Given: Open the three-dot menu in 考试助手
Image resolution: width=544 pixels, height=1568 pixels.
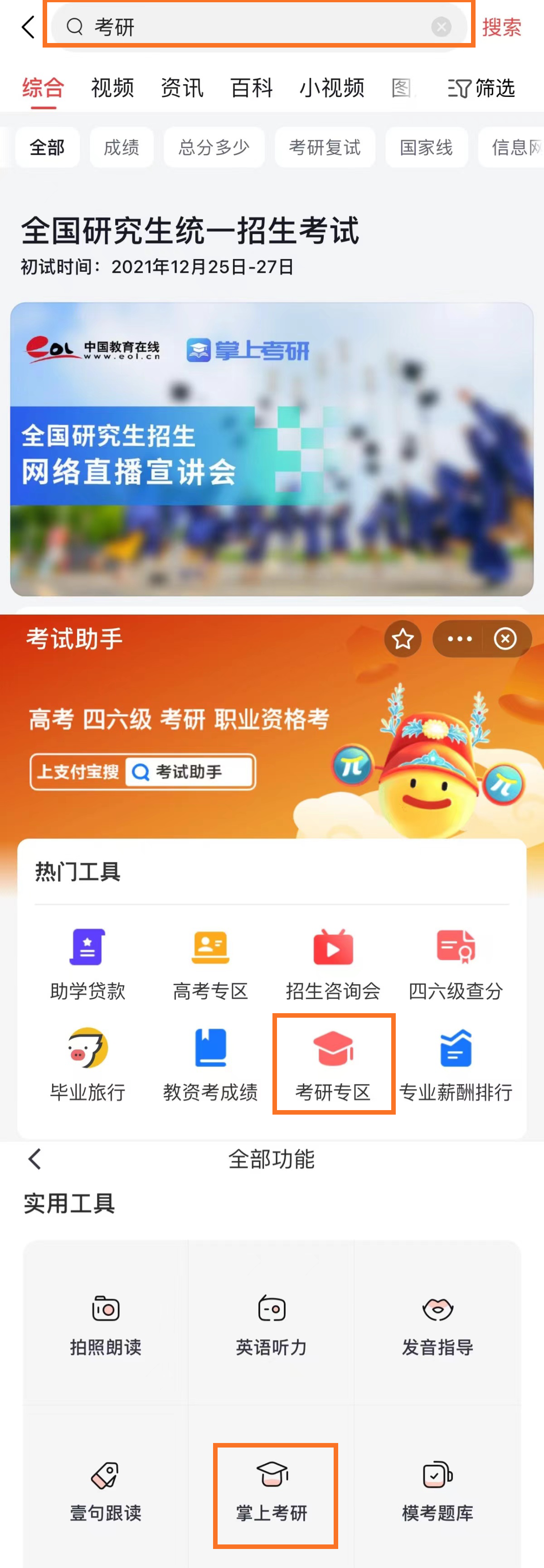Looking at the screenshot, I should click(459, 639).
